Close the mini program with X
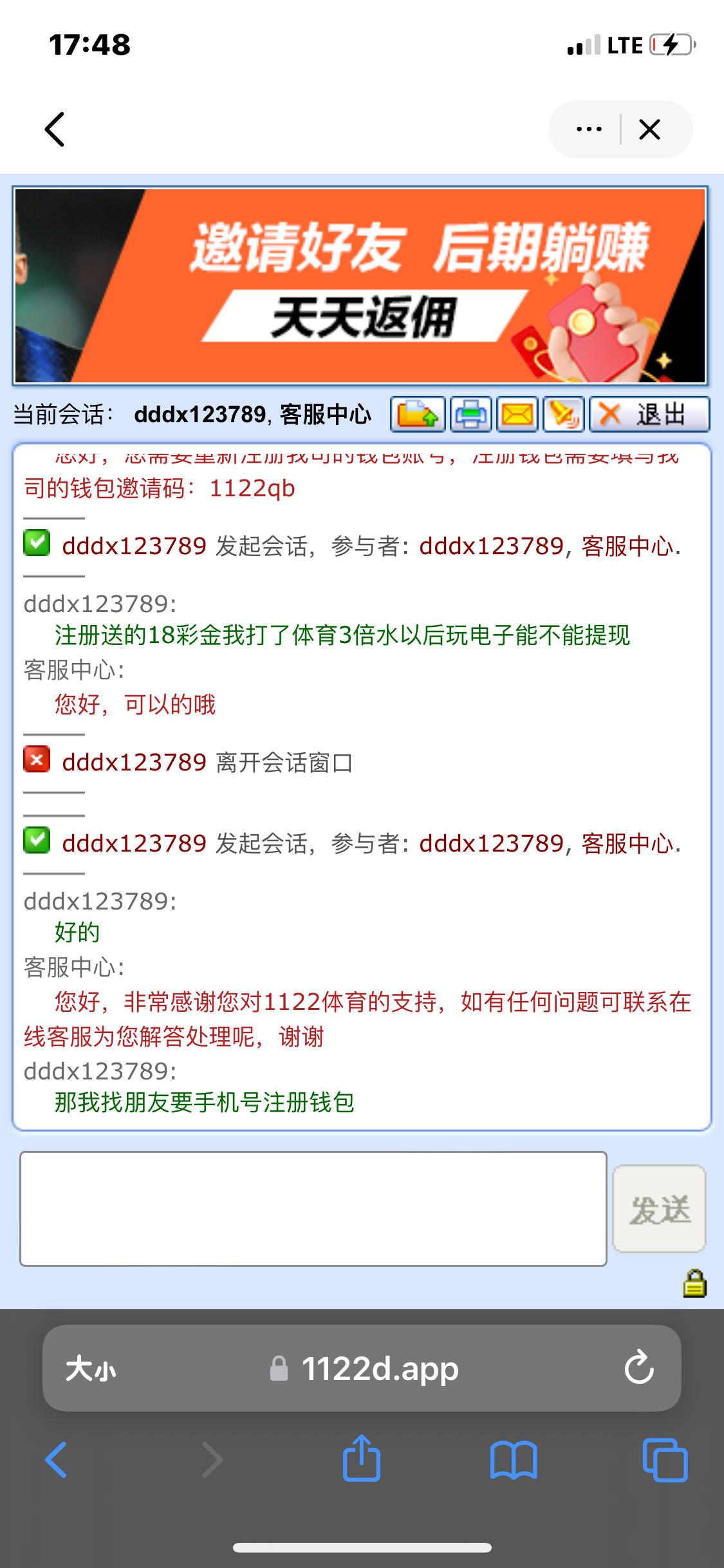 point(649,129)
